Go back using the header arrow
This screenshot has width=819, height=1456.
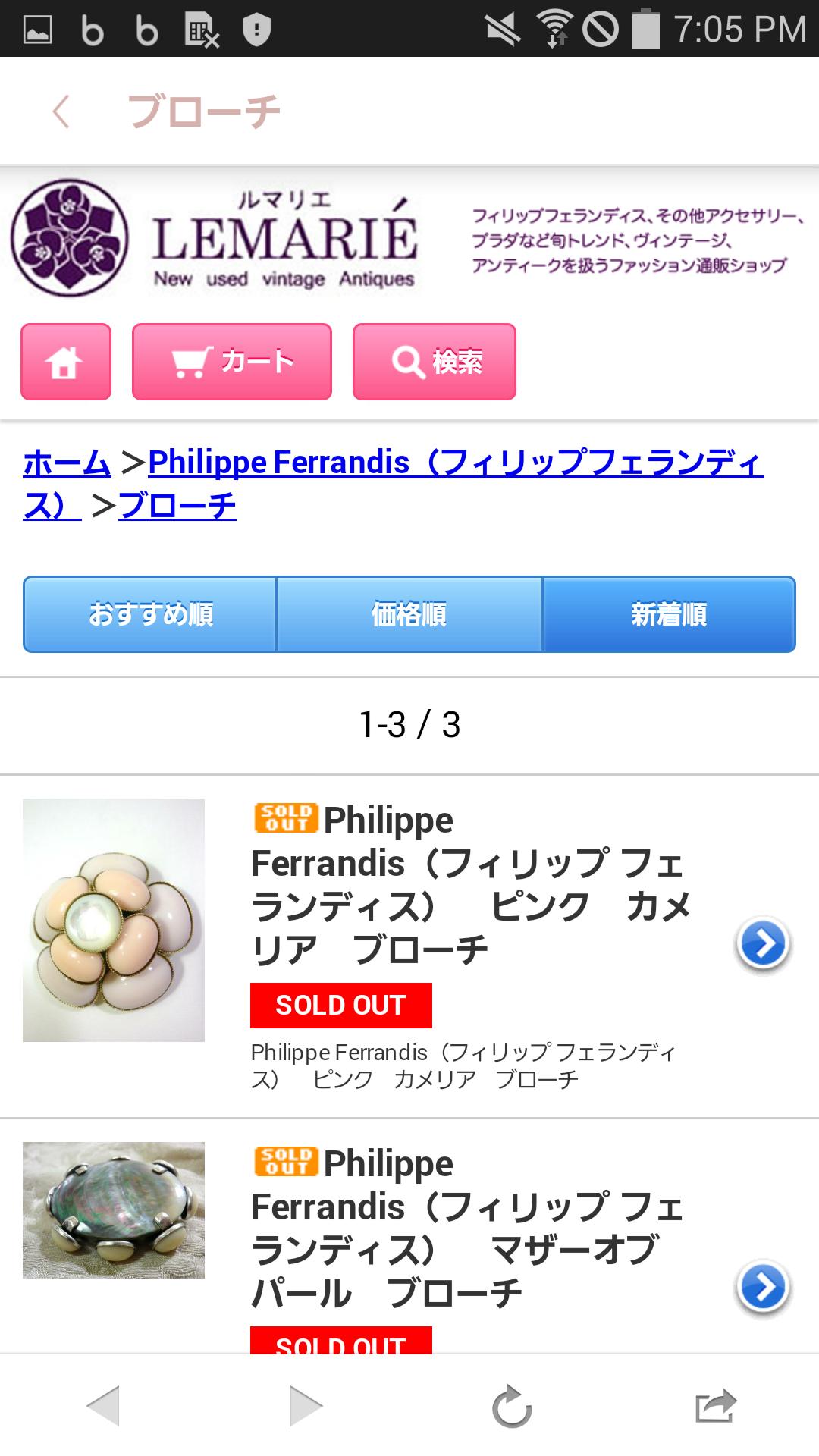pyautogui.click(x=61, y=111)
